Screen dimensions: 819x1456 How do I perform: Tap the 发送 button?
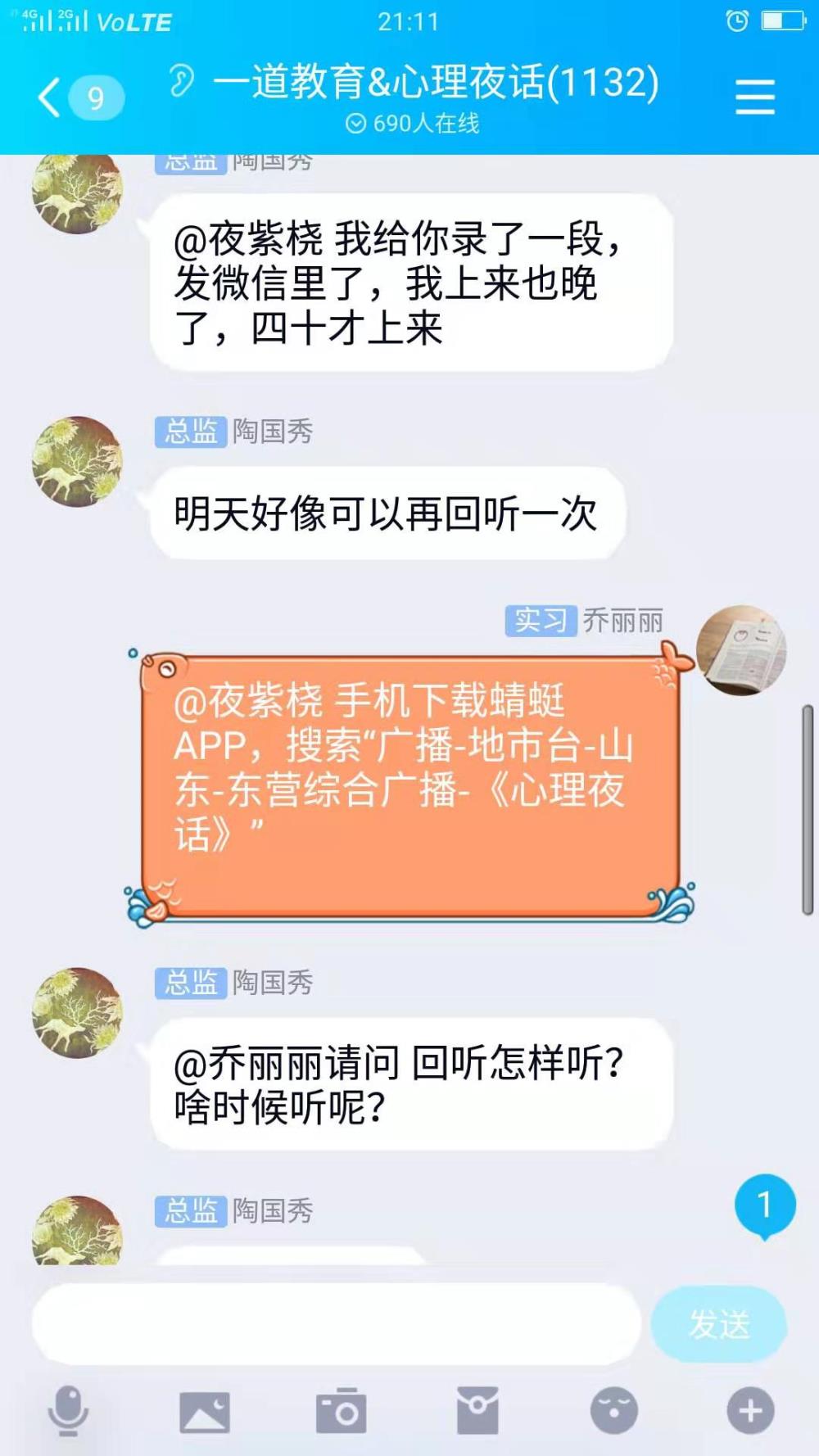719,1323
